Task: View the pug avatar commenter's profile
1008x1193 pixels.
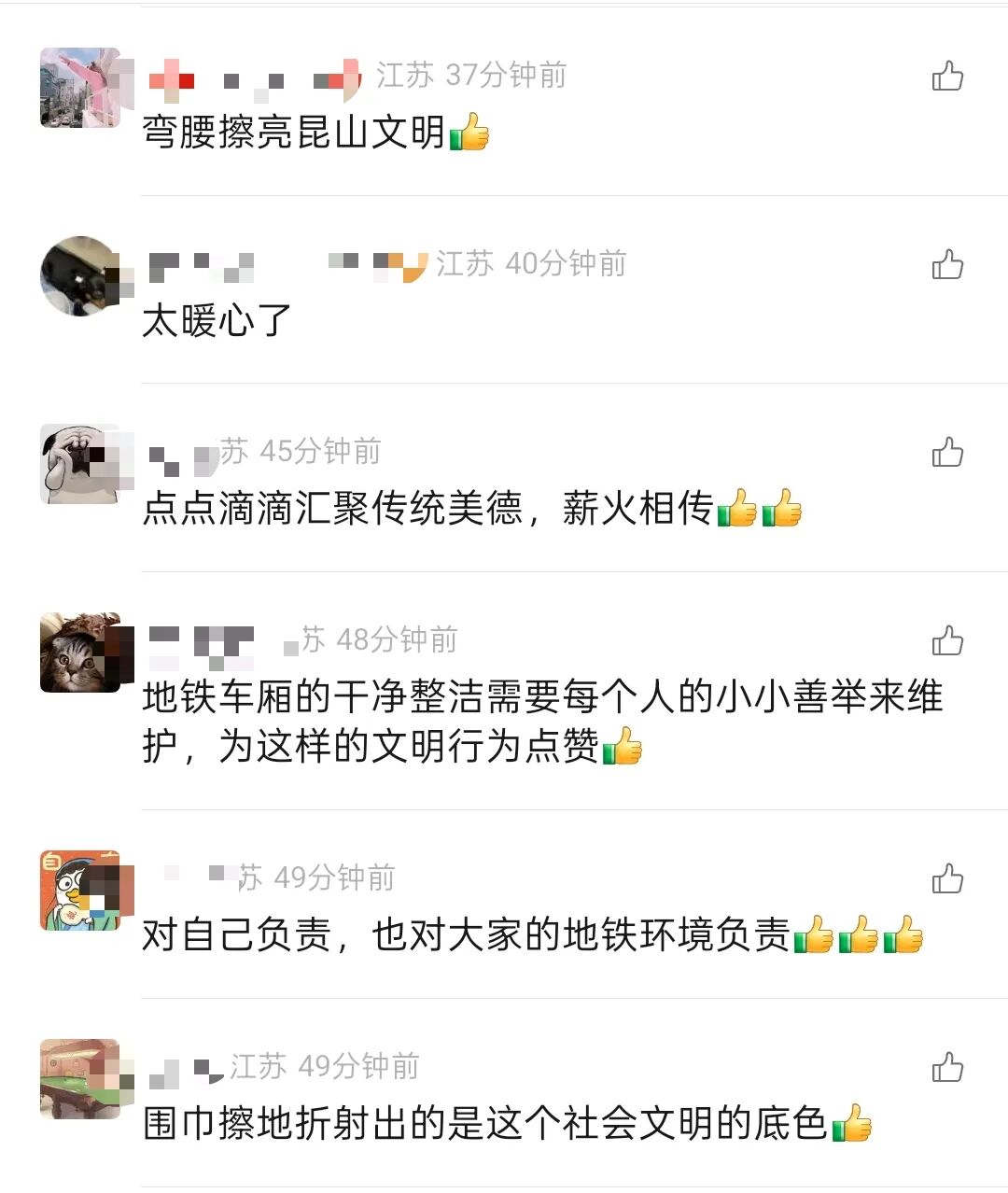Action: click(x=80, y=464)
